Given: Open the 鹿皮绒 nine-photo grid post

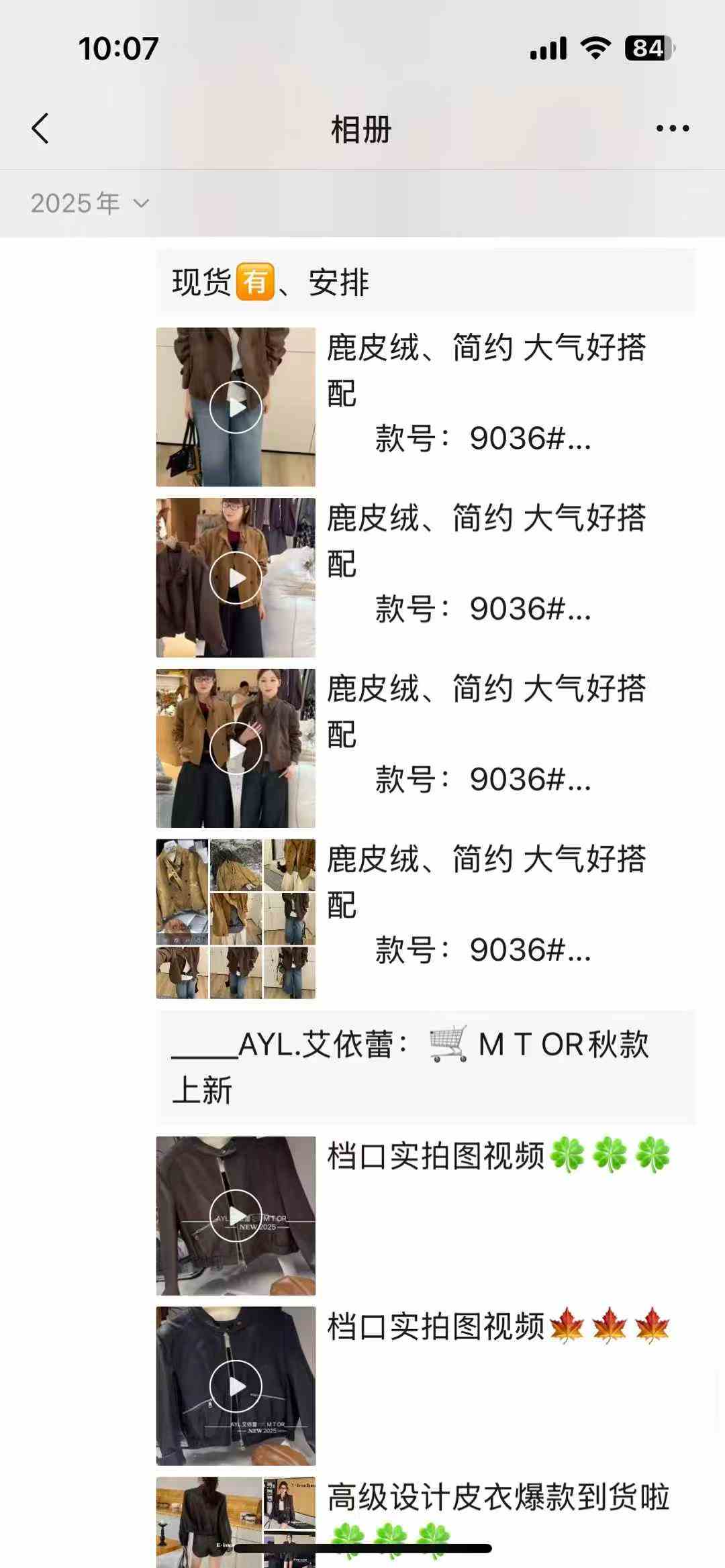Looking at the screenshot, I should point(236,919).
